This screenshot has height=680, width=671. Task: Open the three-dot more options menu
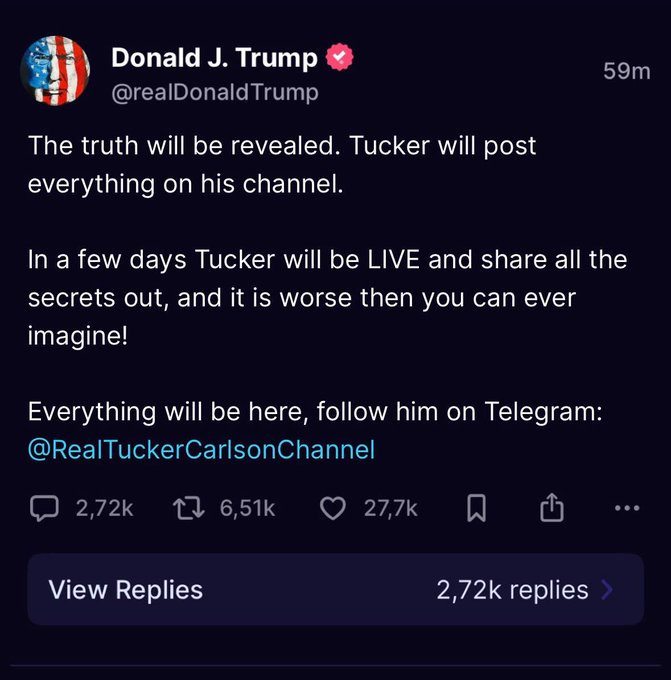click(x=627, y=508)
